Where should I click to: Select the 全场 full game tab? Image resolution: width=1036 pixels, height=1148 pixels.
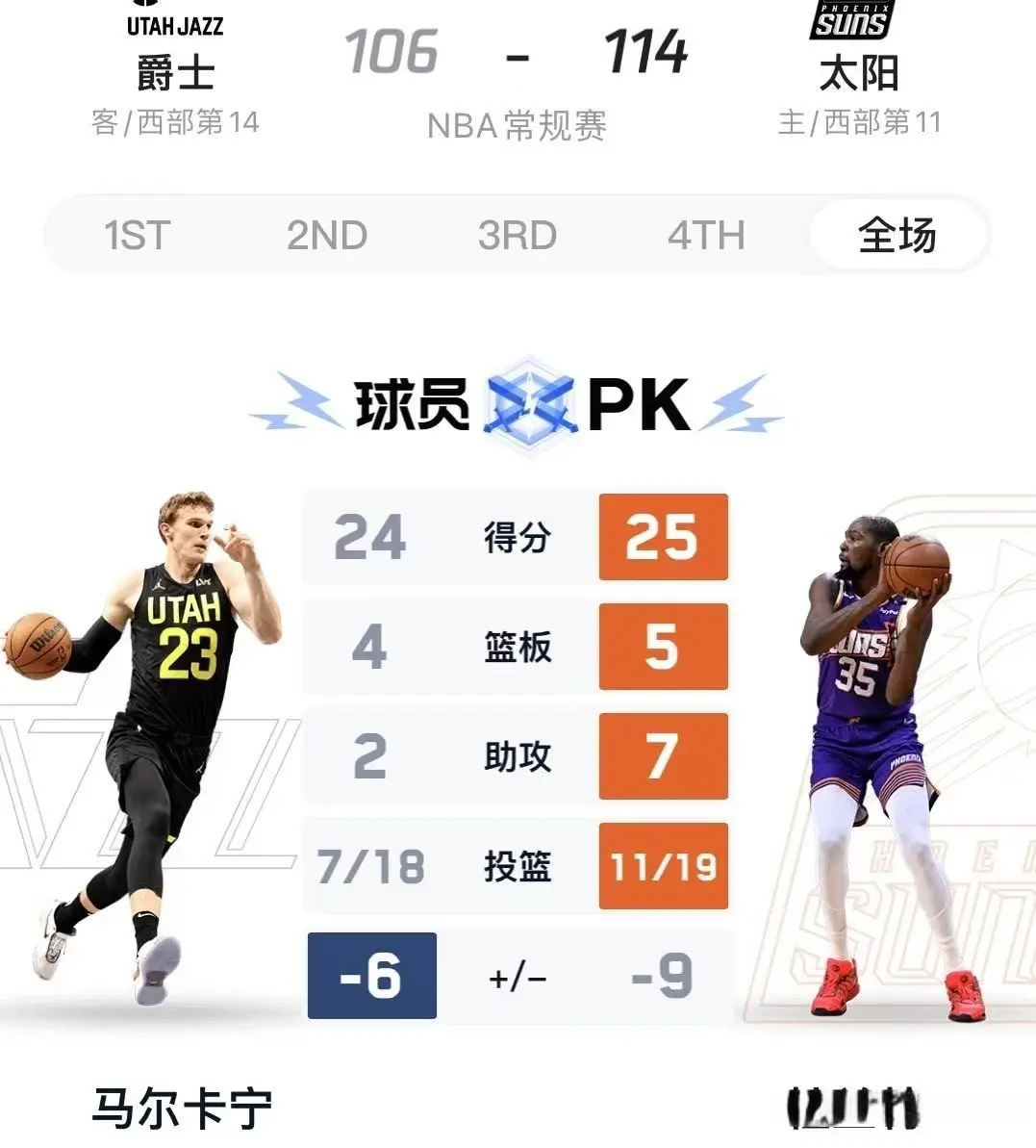tap(897, 236)
